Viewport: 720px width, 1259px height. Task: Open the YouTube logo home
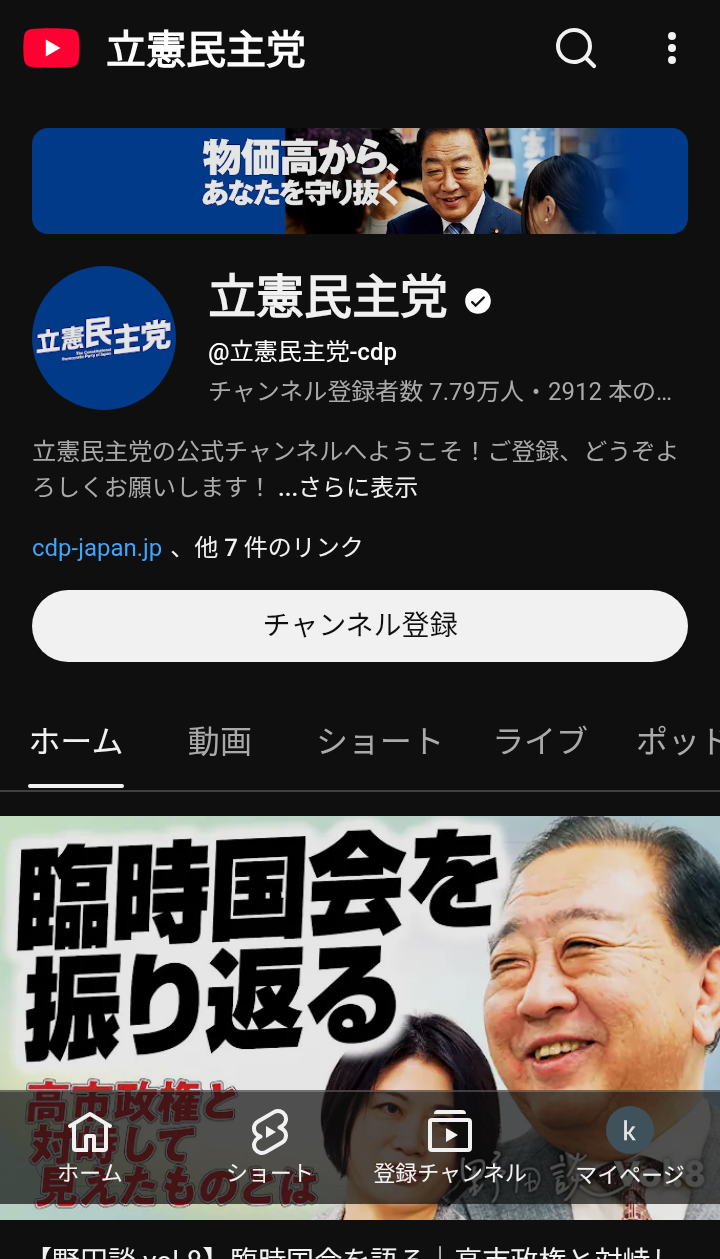tap(51, 48)
